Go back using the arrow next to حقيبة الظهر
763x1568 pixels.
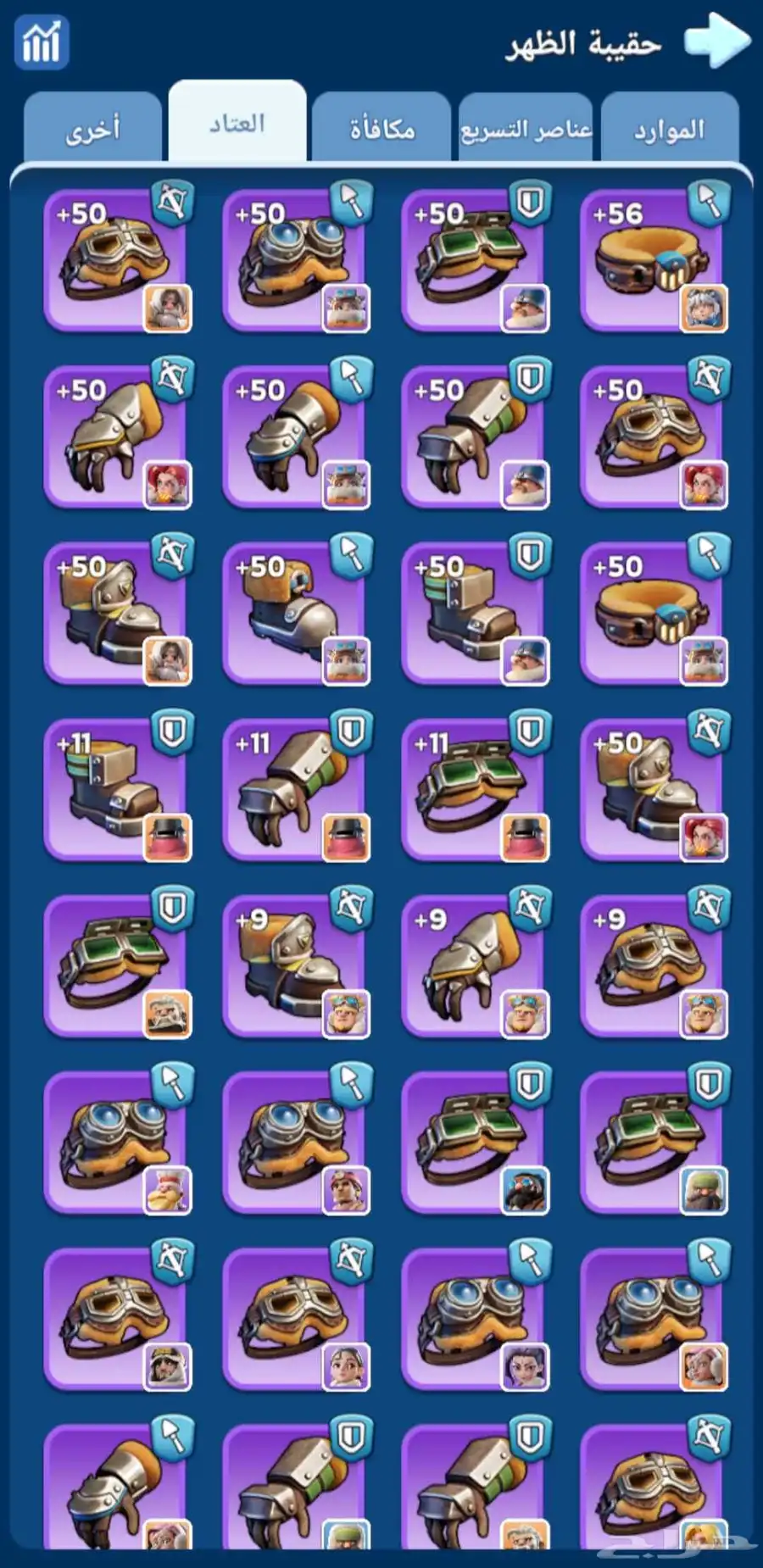716,41
